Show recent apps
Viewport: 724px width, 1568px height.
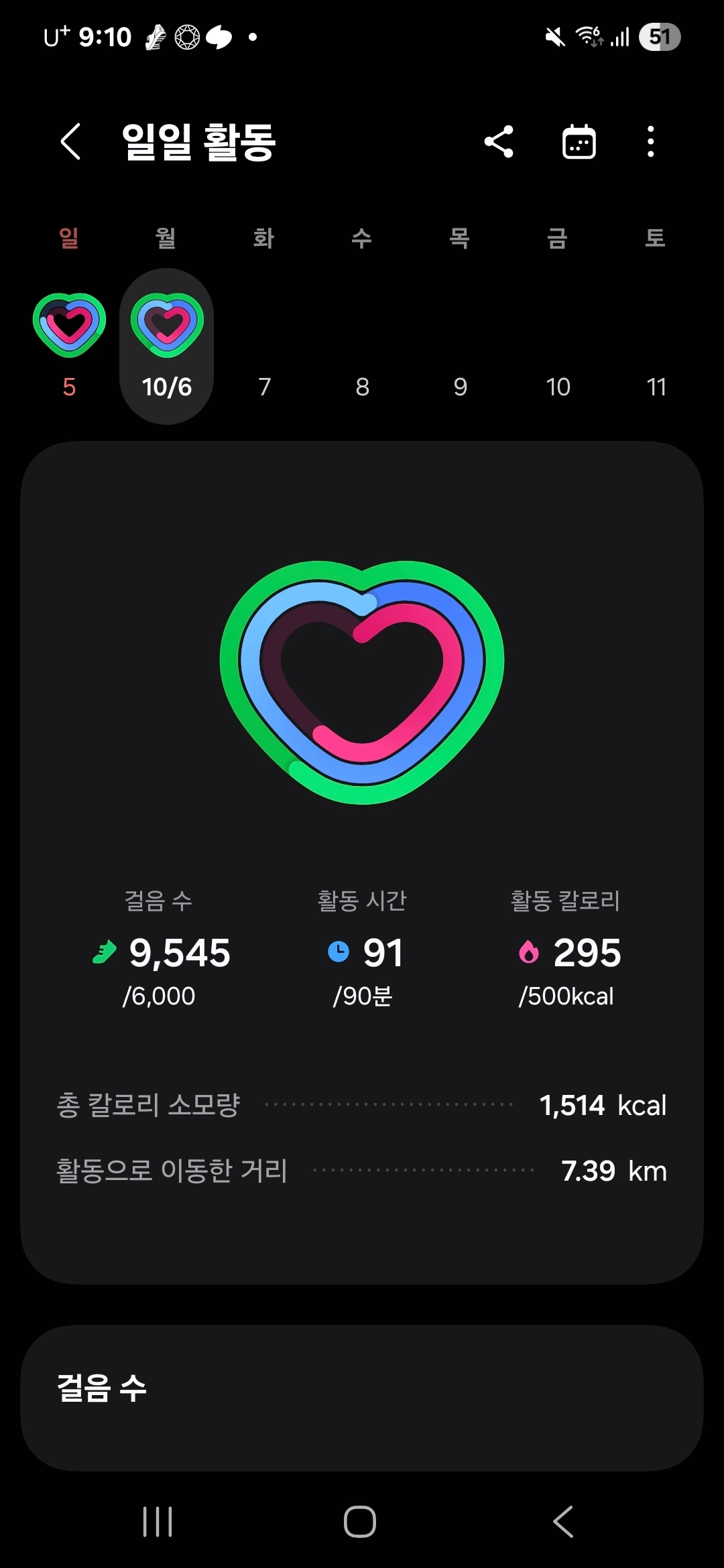(158, 1521)
